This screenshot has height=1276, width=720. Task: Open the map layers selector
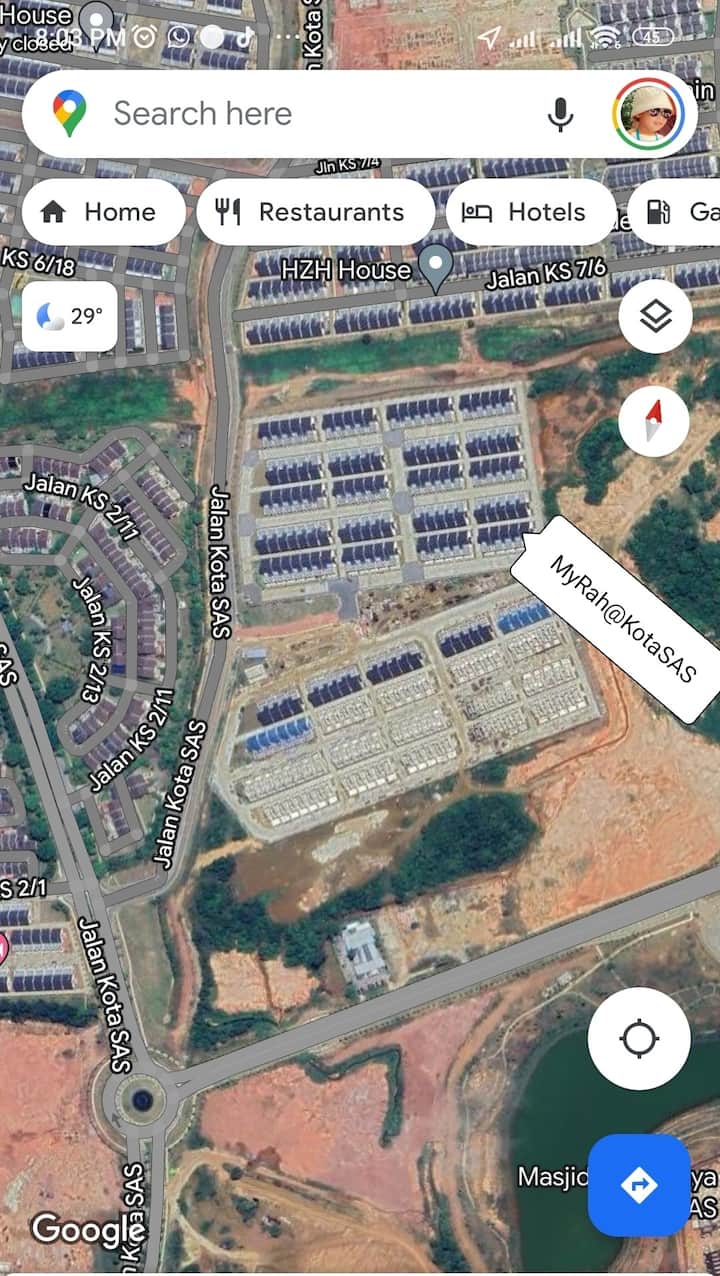(655, 317)
